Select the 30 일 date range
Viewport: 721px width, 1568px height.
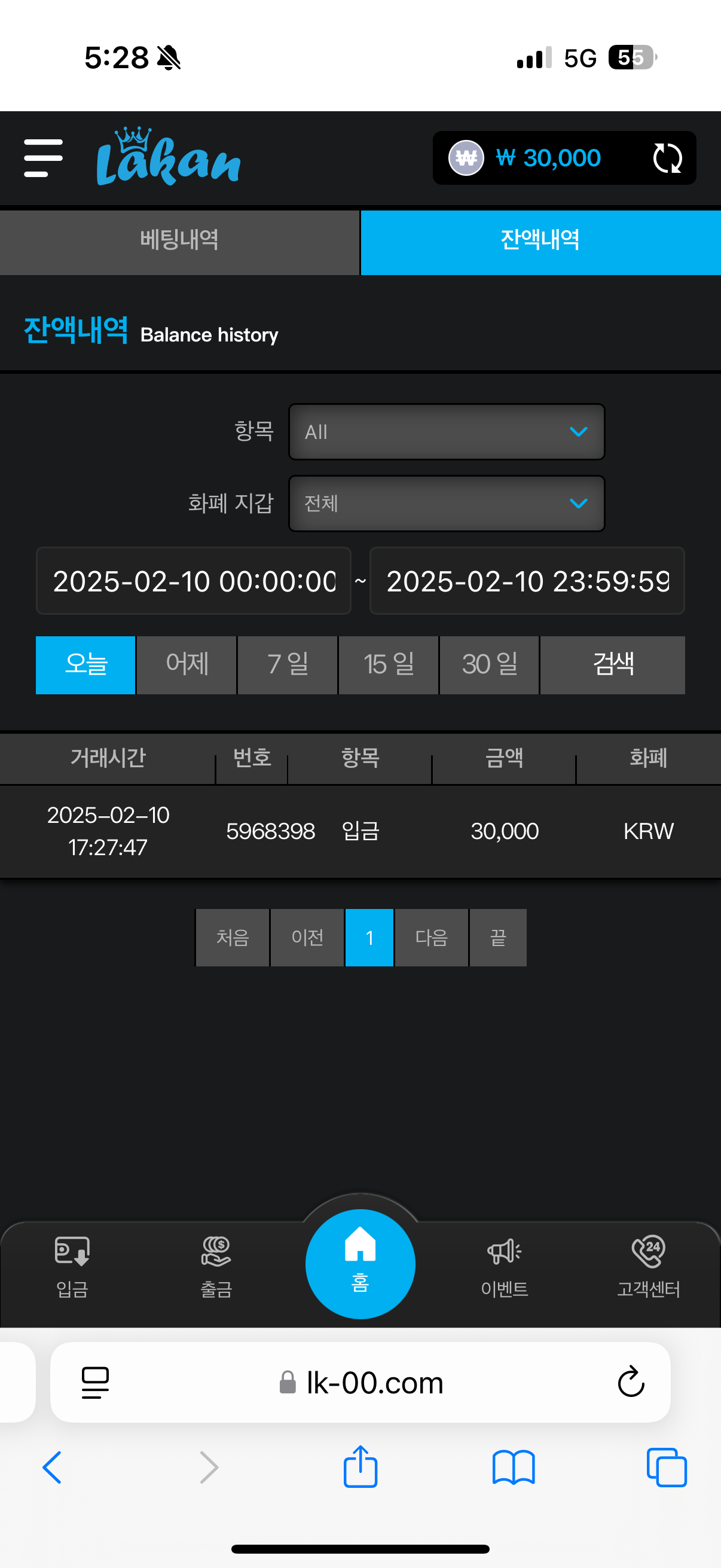click(x=489, y=664)
